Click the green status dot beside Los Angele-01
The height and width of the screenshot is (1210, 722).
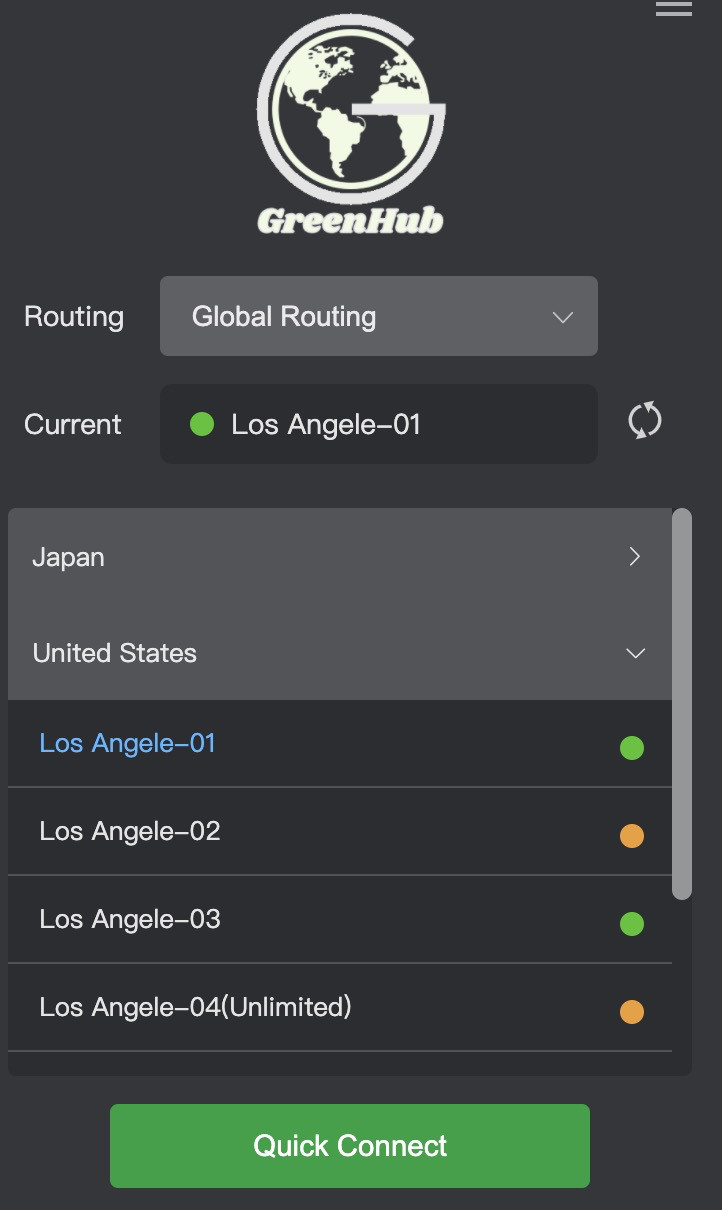[631, 747]
